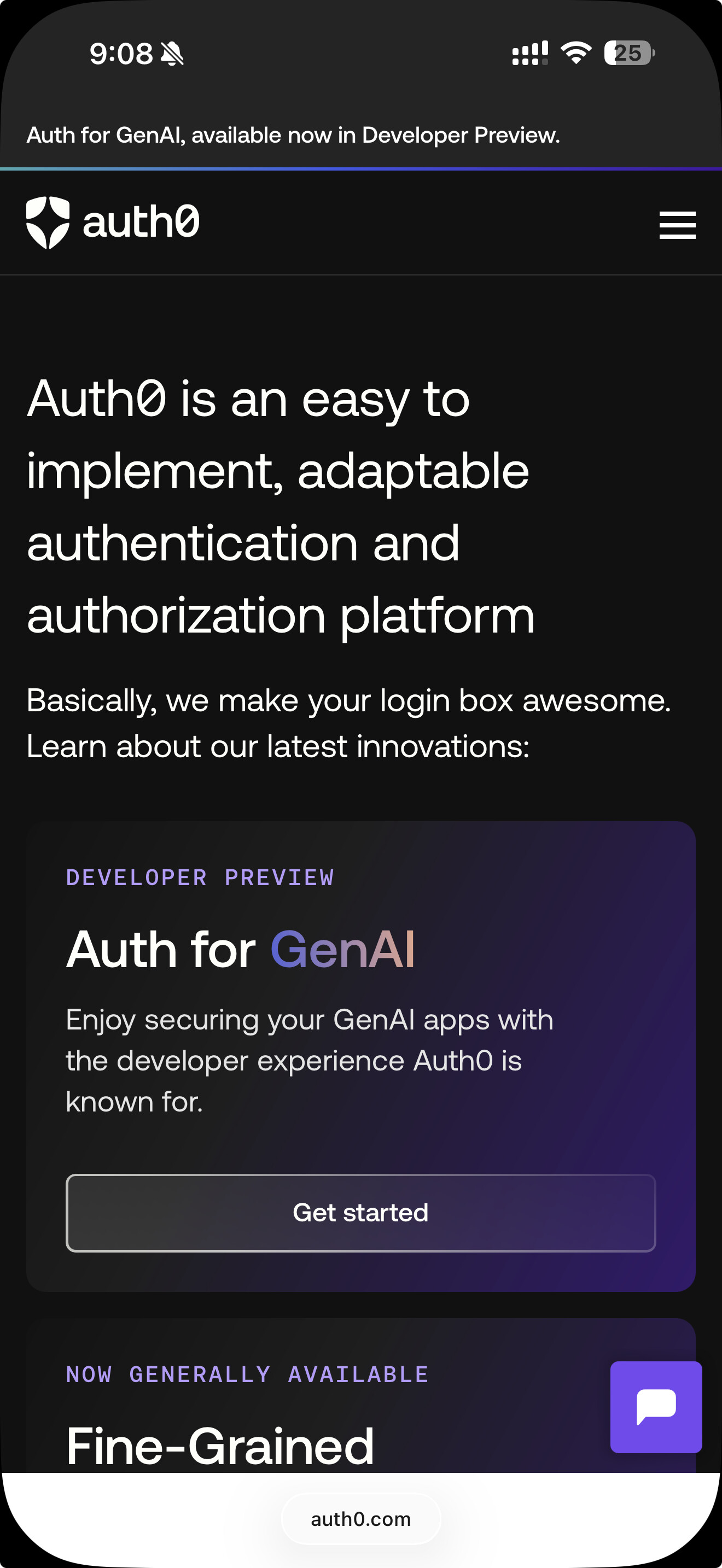Go to home via auth0 logo

[x=113, y=222]
